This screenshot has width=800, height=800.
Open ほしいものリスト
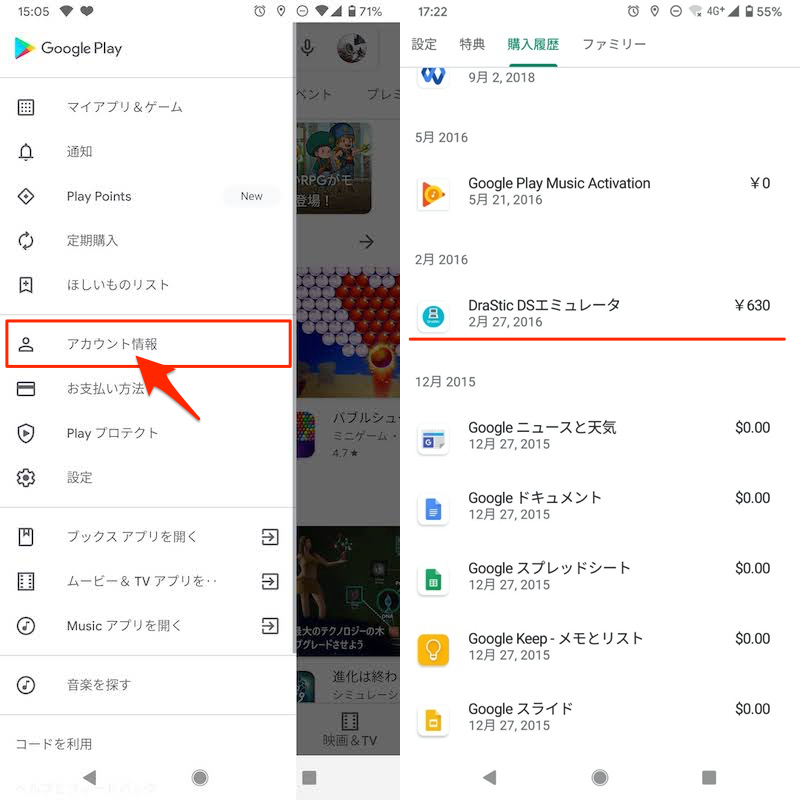click(147, 285)
